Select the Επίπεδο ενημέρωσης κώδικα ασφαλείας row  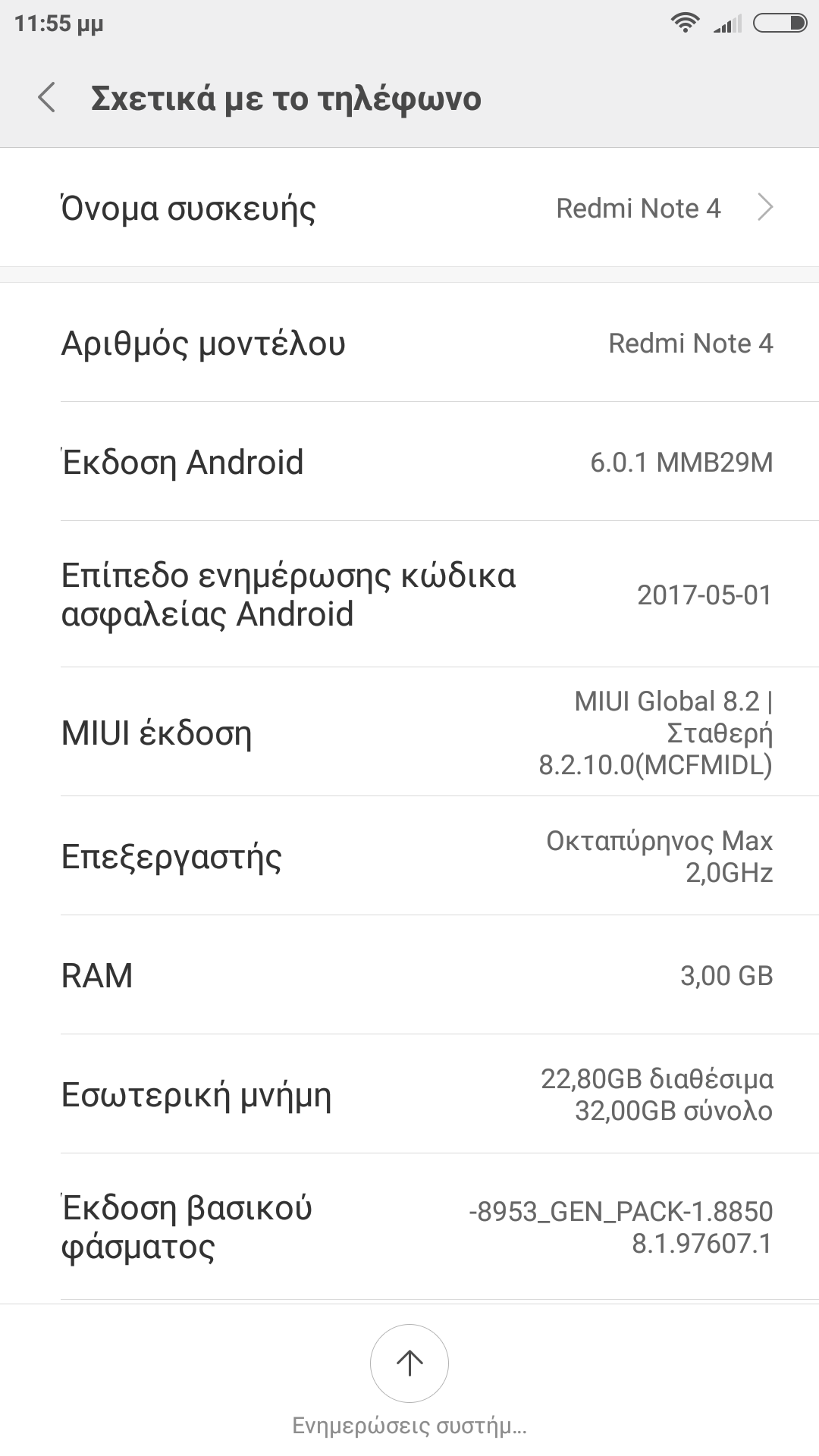(409, 595)
